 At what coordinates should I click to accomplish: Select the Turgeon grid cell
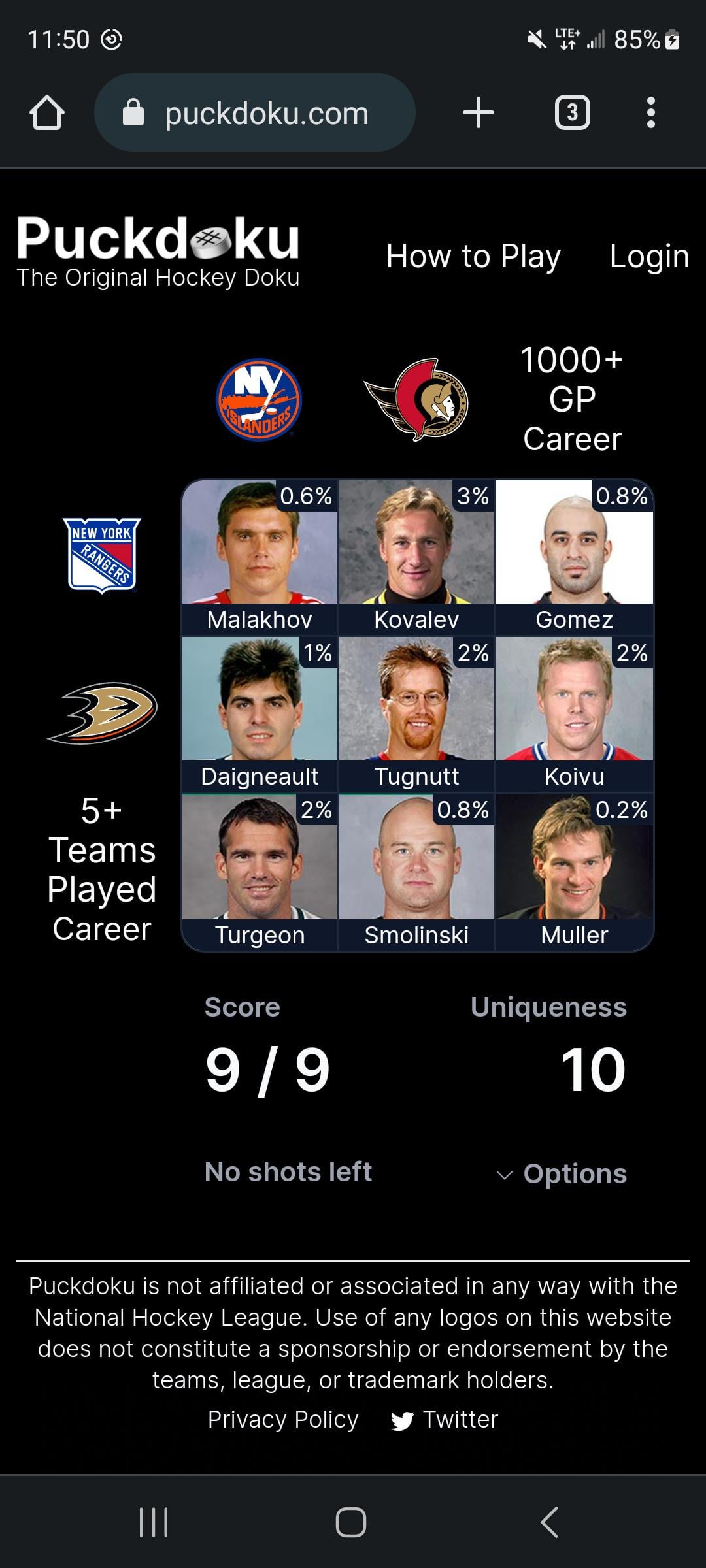(260, 872)
